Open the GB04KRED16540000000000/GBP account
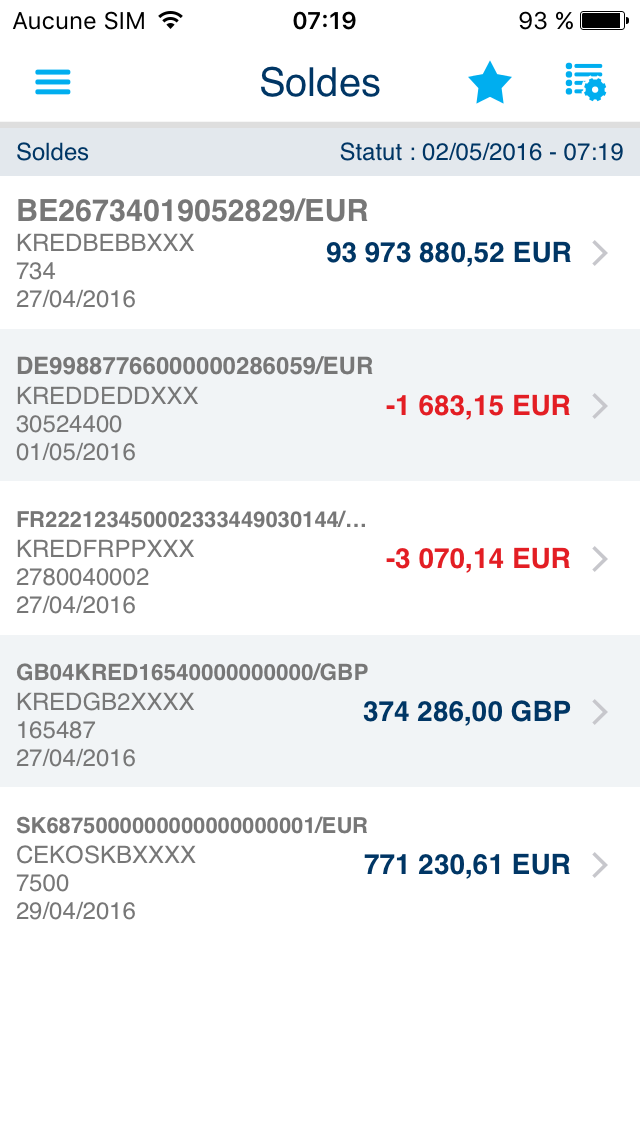Screen dimensions: 640x1136 320,711
